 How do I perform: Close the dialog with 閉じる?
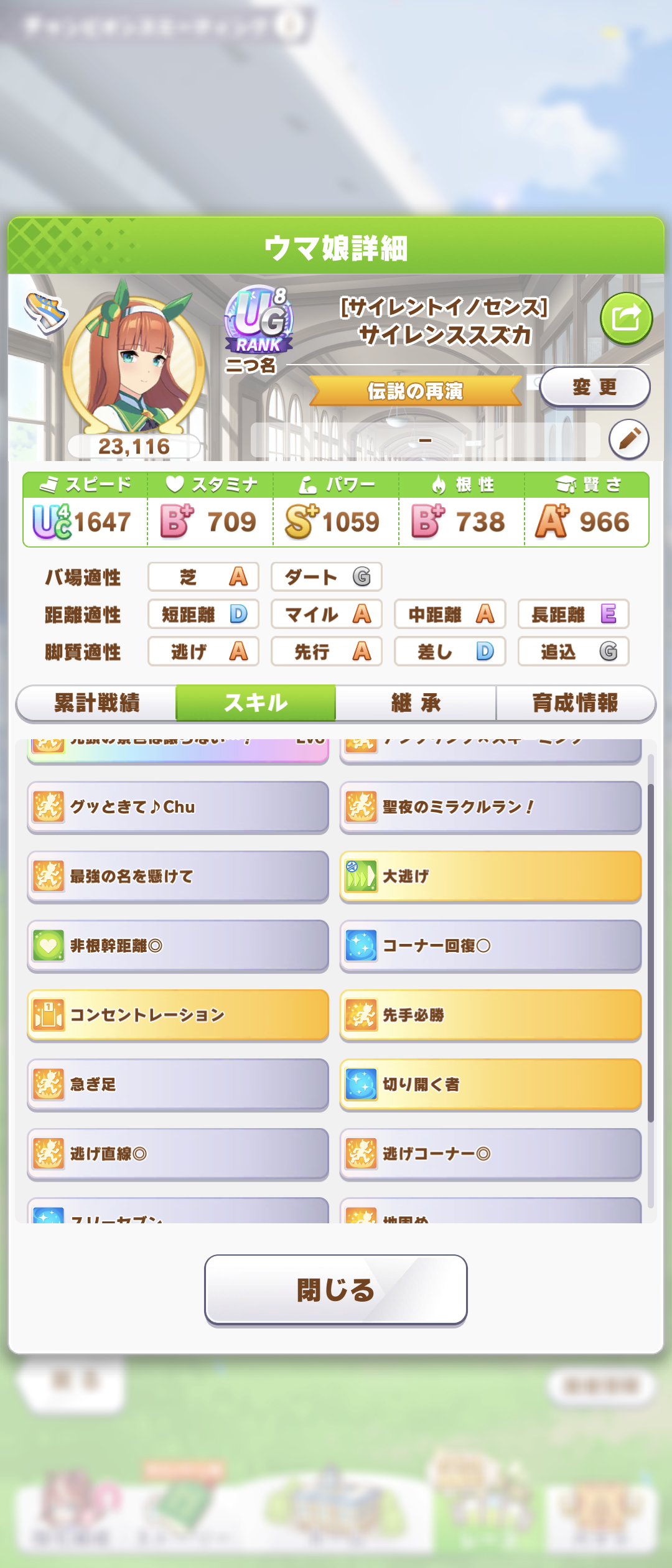click(335, 1289)
